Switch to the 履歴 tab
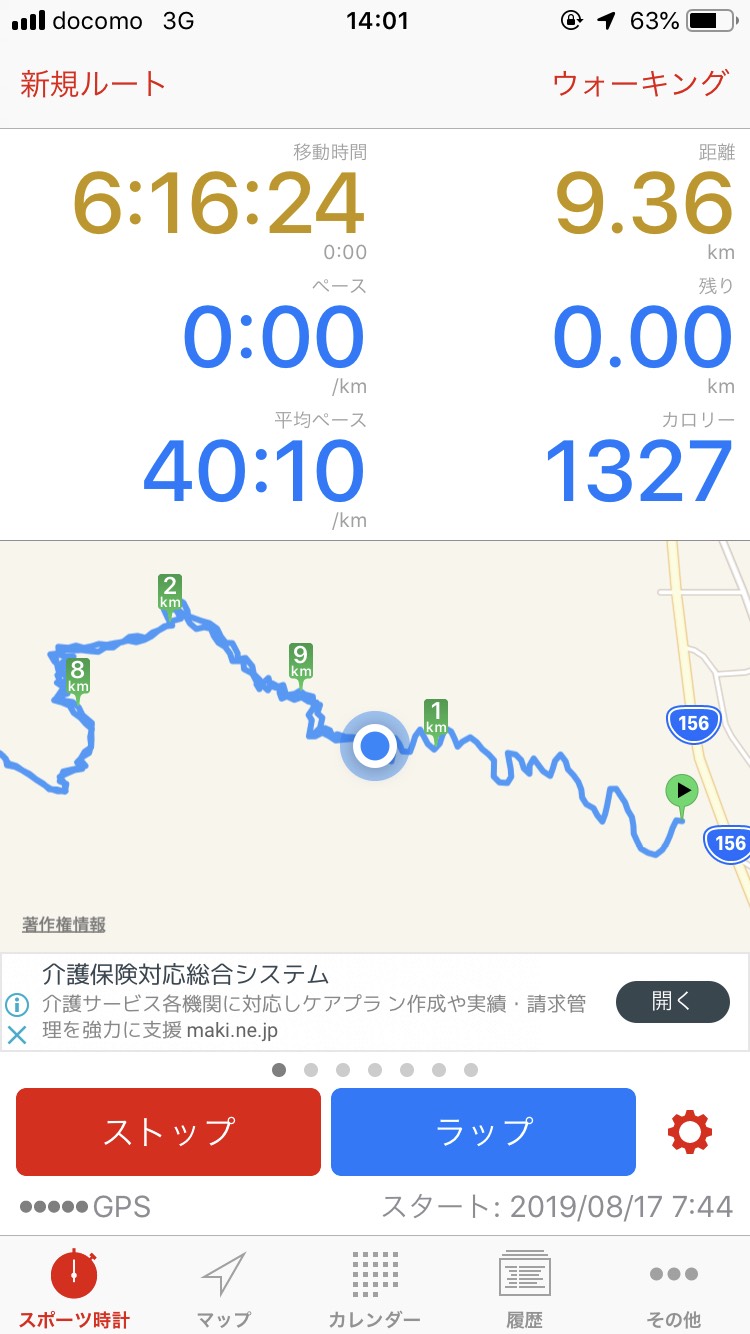The image size is (750, 1334). click(525, 1290)
